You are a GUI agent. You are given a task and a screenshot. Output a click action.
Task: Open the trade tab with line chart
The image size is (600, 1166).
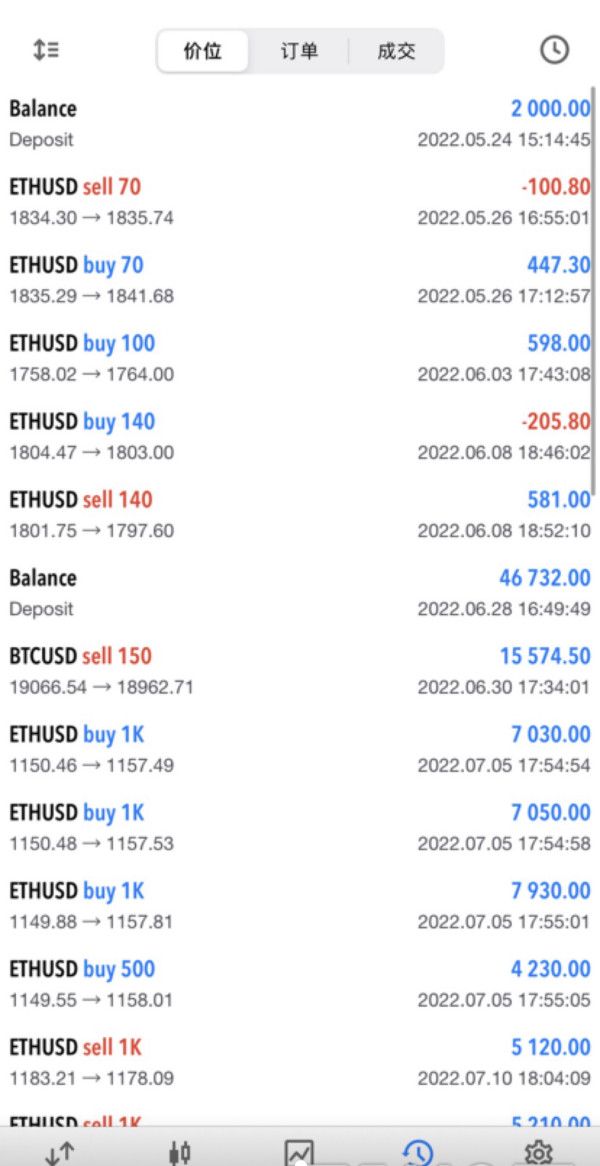coord(299,1152)
